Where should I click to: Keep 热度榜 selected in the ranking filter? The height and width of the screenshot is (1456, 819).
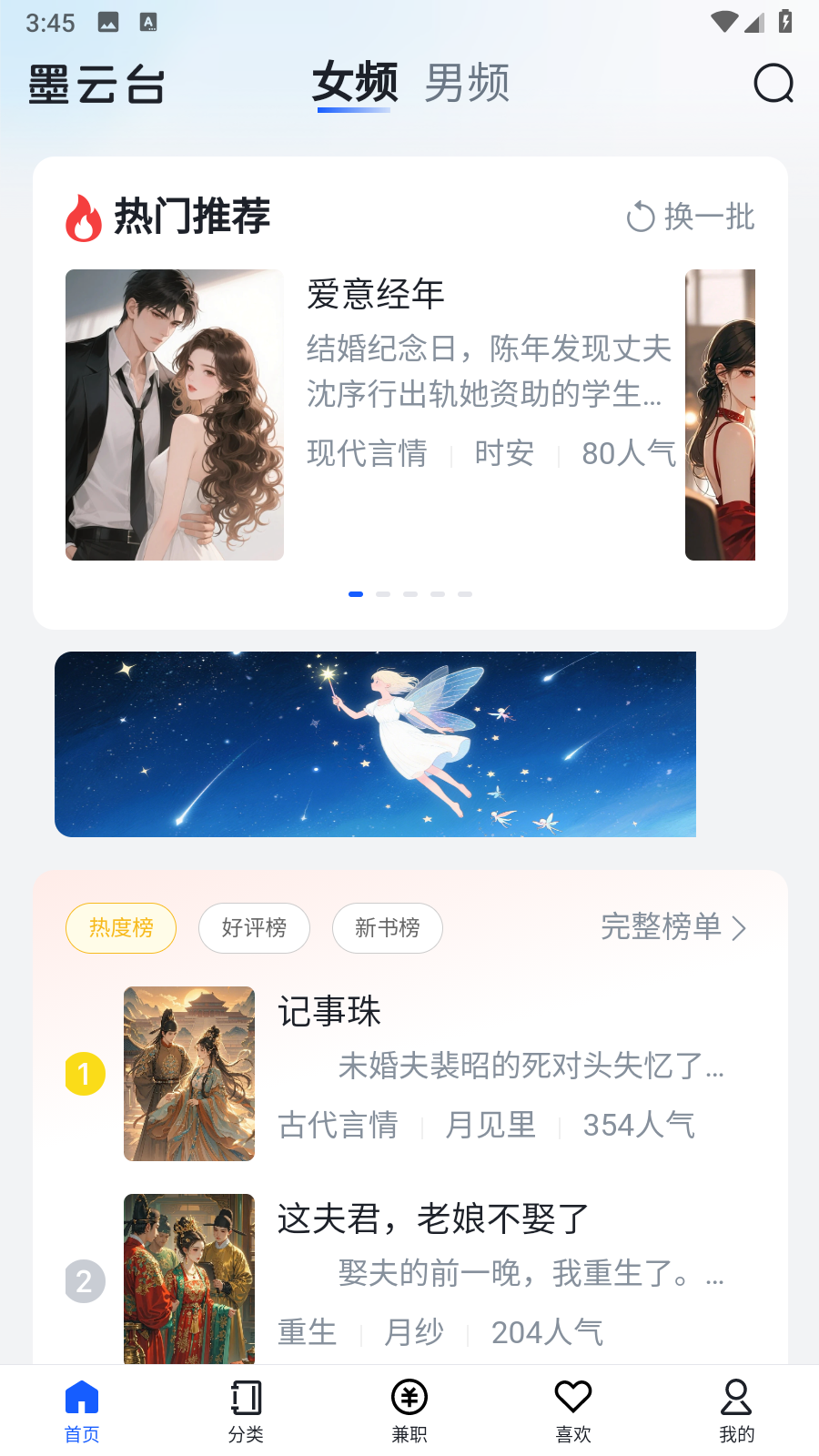(121, 928)
